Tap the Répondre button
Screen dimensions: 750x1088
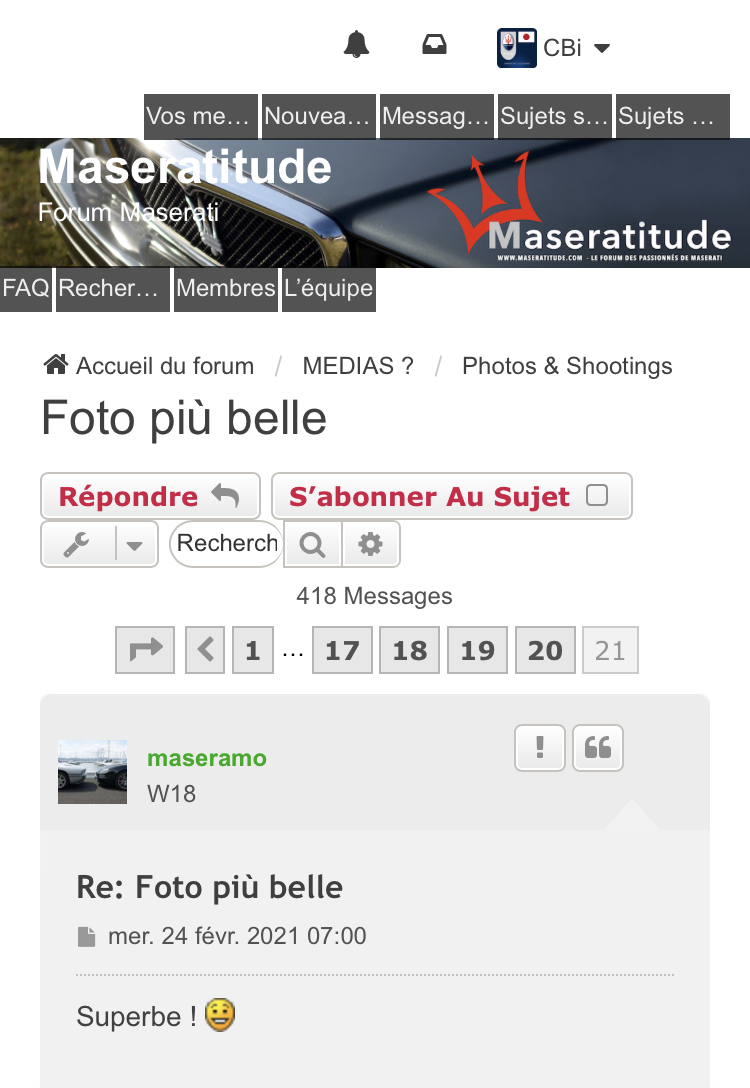click(150, 496)
